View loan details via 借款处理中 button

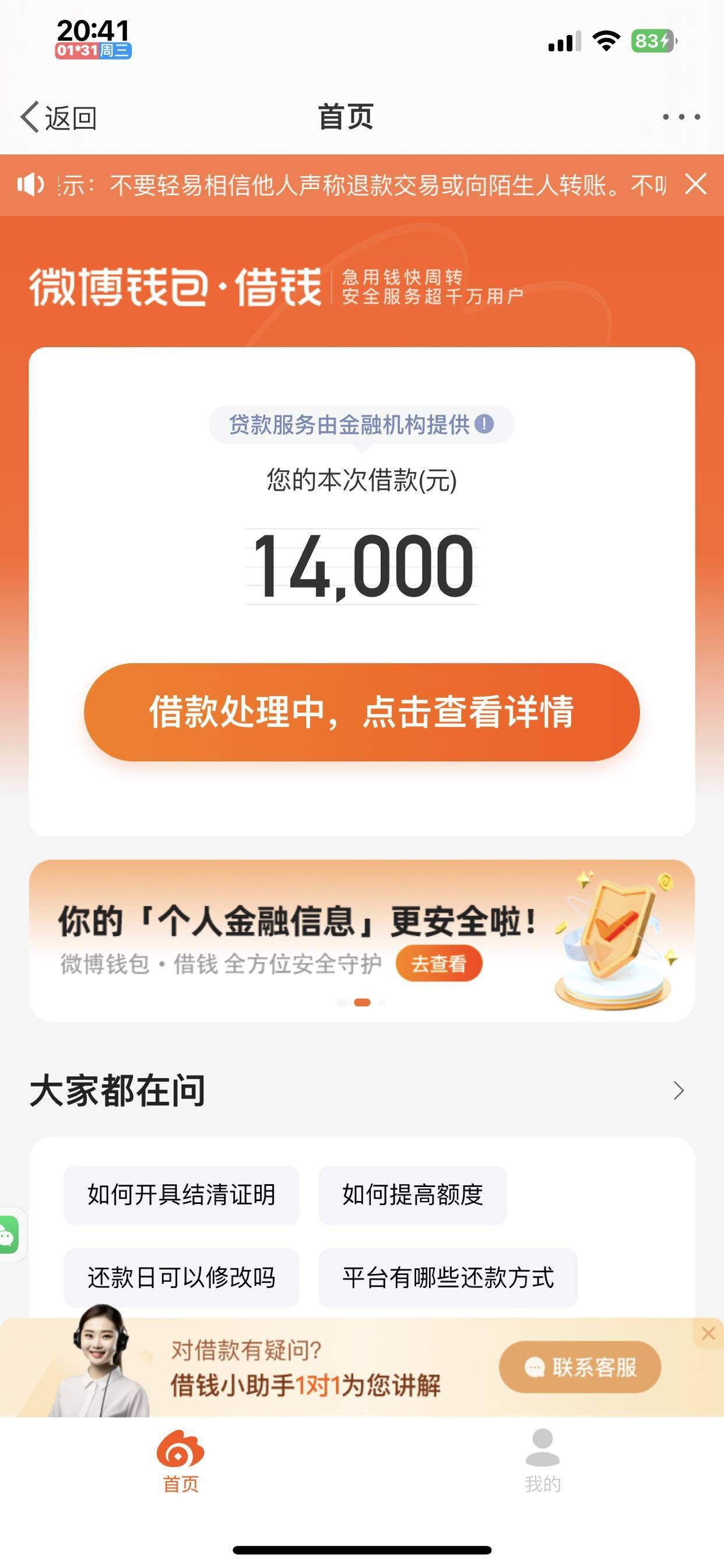[362, 712]
